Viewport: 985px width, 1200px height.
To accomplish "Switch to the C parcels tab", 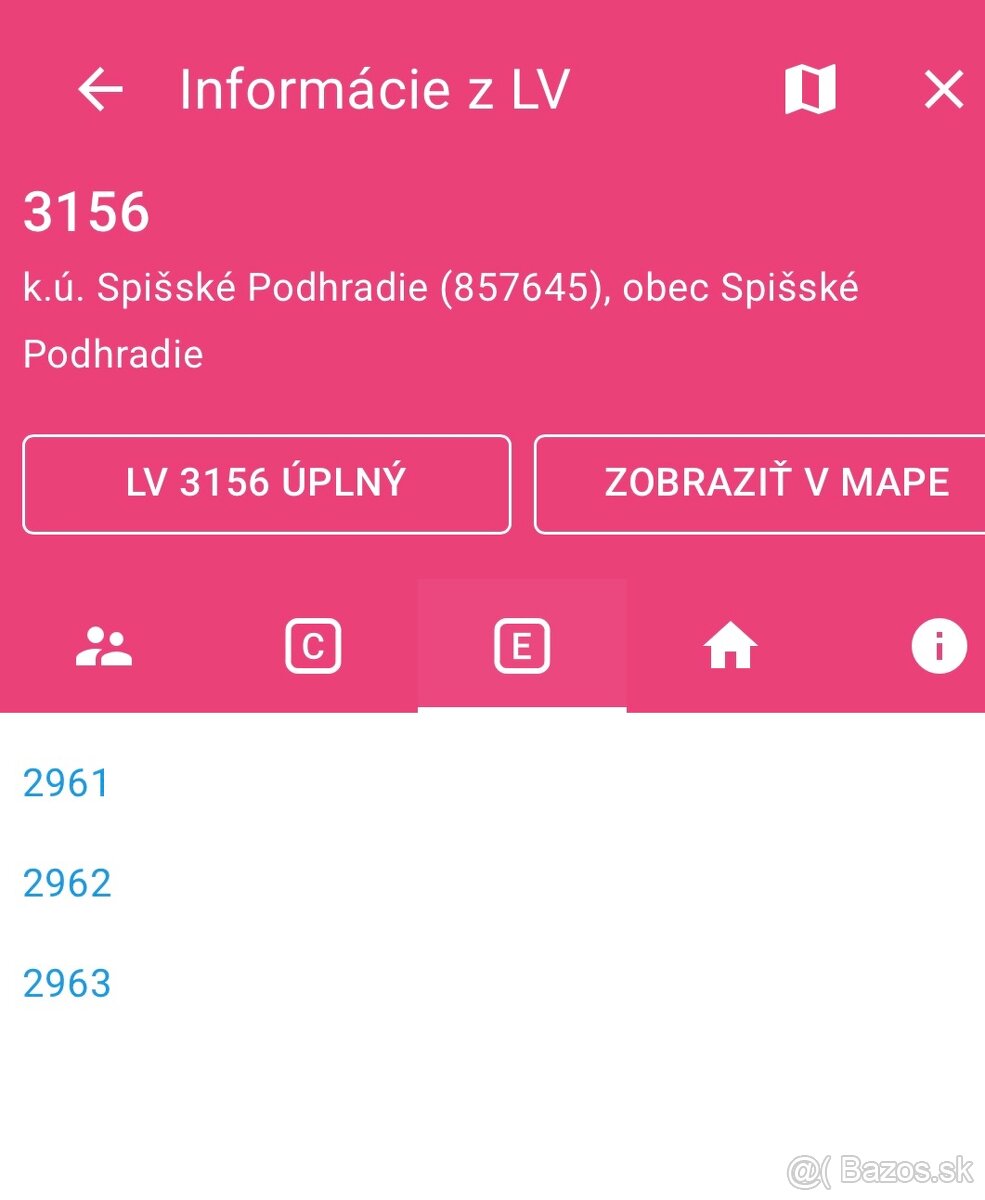I will click(x=313, y=647).
